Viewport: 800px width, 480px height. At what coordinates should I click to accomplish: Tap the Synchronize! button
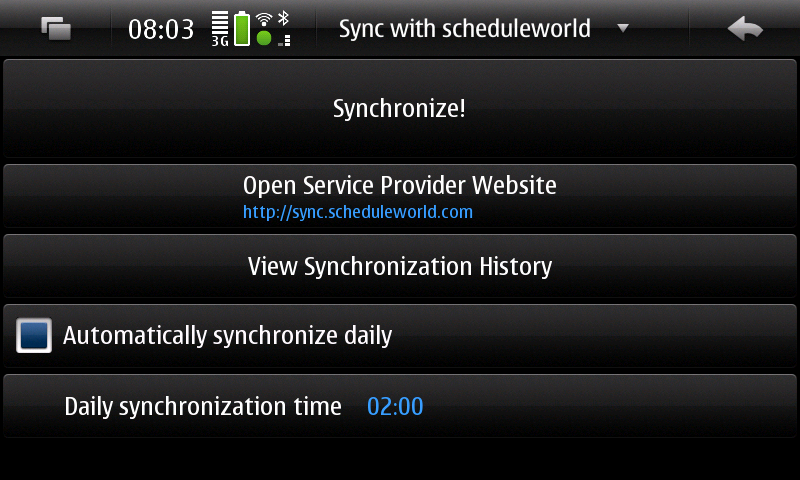[400, 109]
